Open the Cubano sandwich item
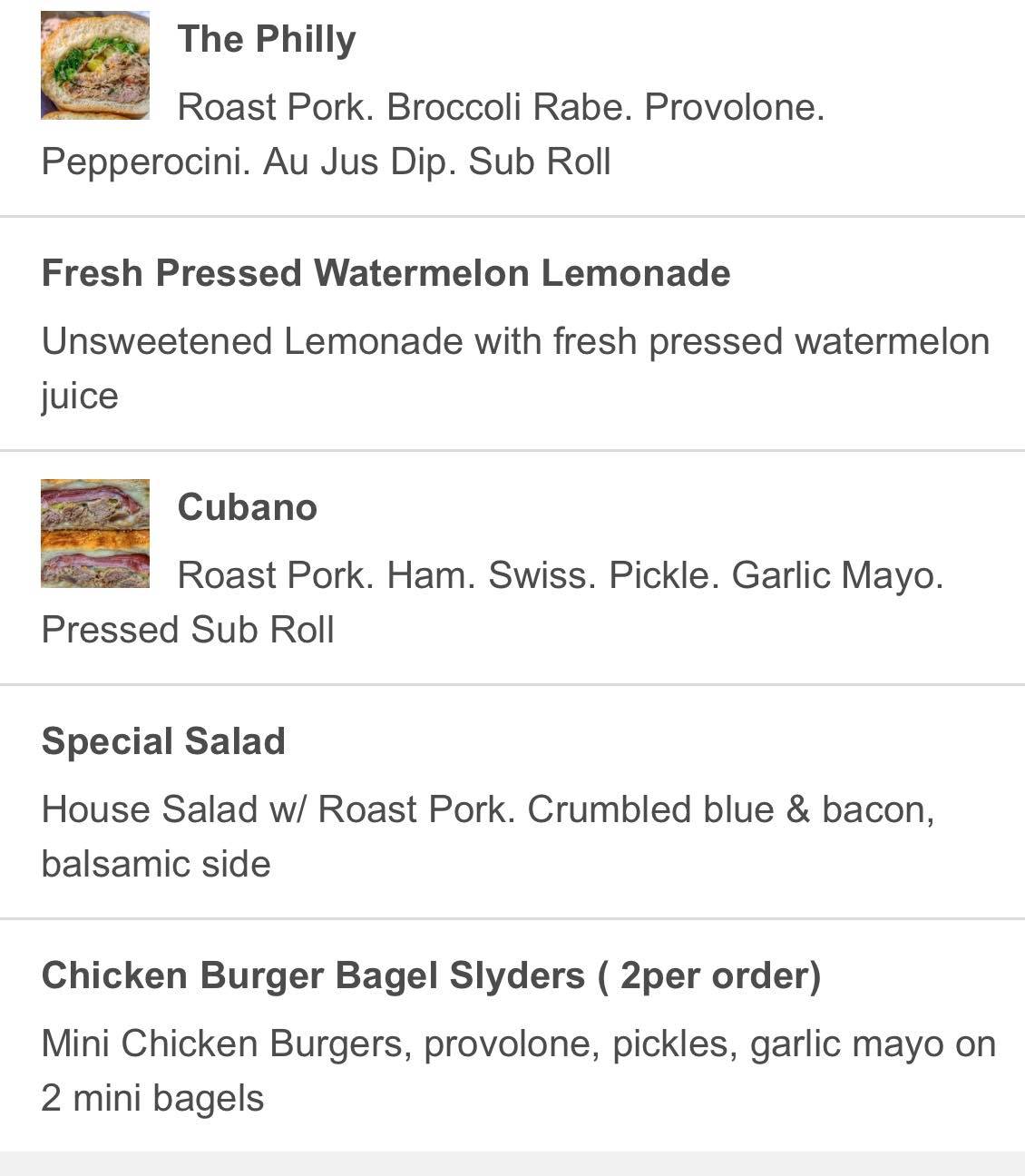Image resolution: width=1025 pixels, height=1176 pixels. point(247,507)
